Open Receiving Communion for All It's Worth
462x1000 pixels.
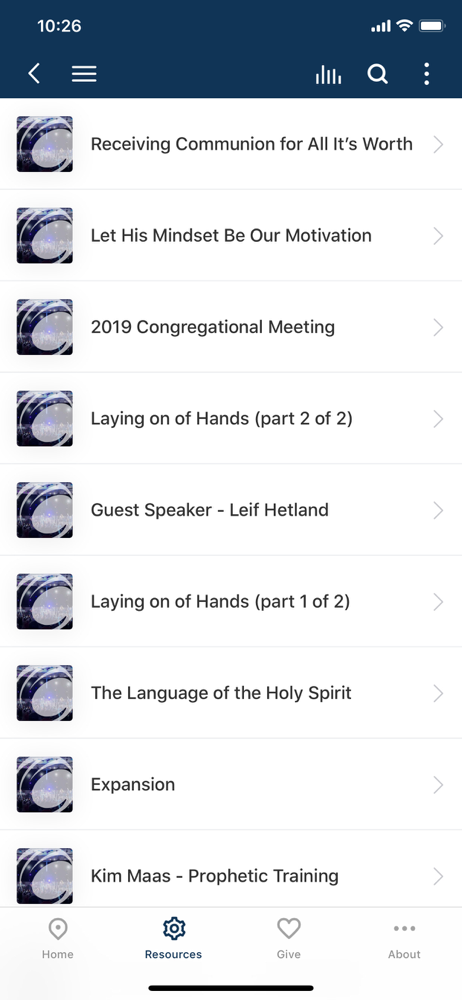click(x=231, y=144)
